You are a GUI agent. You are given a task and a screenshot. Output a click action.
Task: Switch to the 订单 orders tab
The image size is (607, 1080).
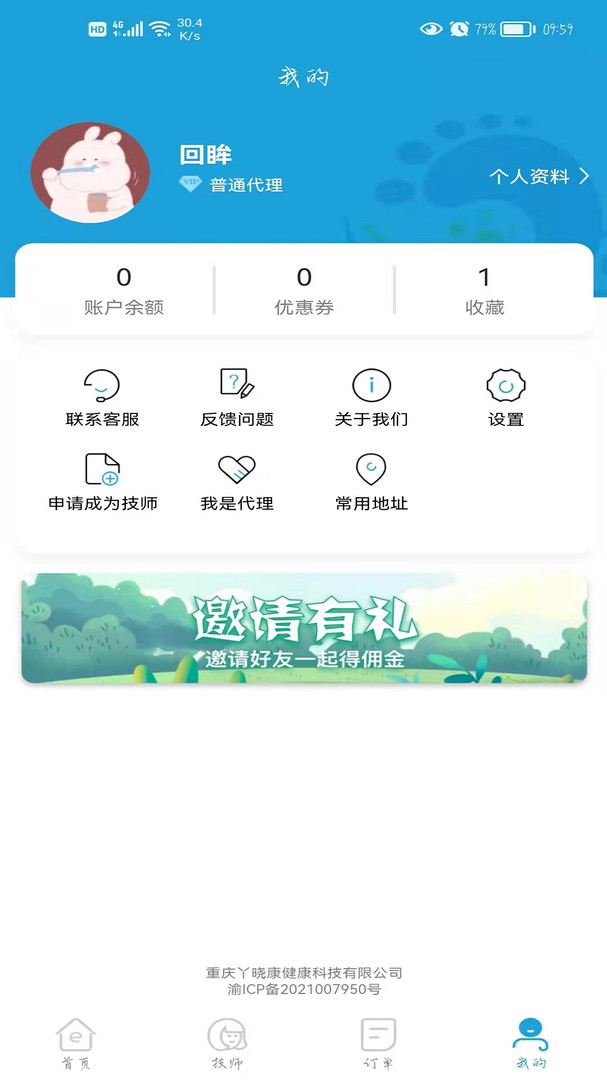(x=378, y=1043)
